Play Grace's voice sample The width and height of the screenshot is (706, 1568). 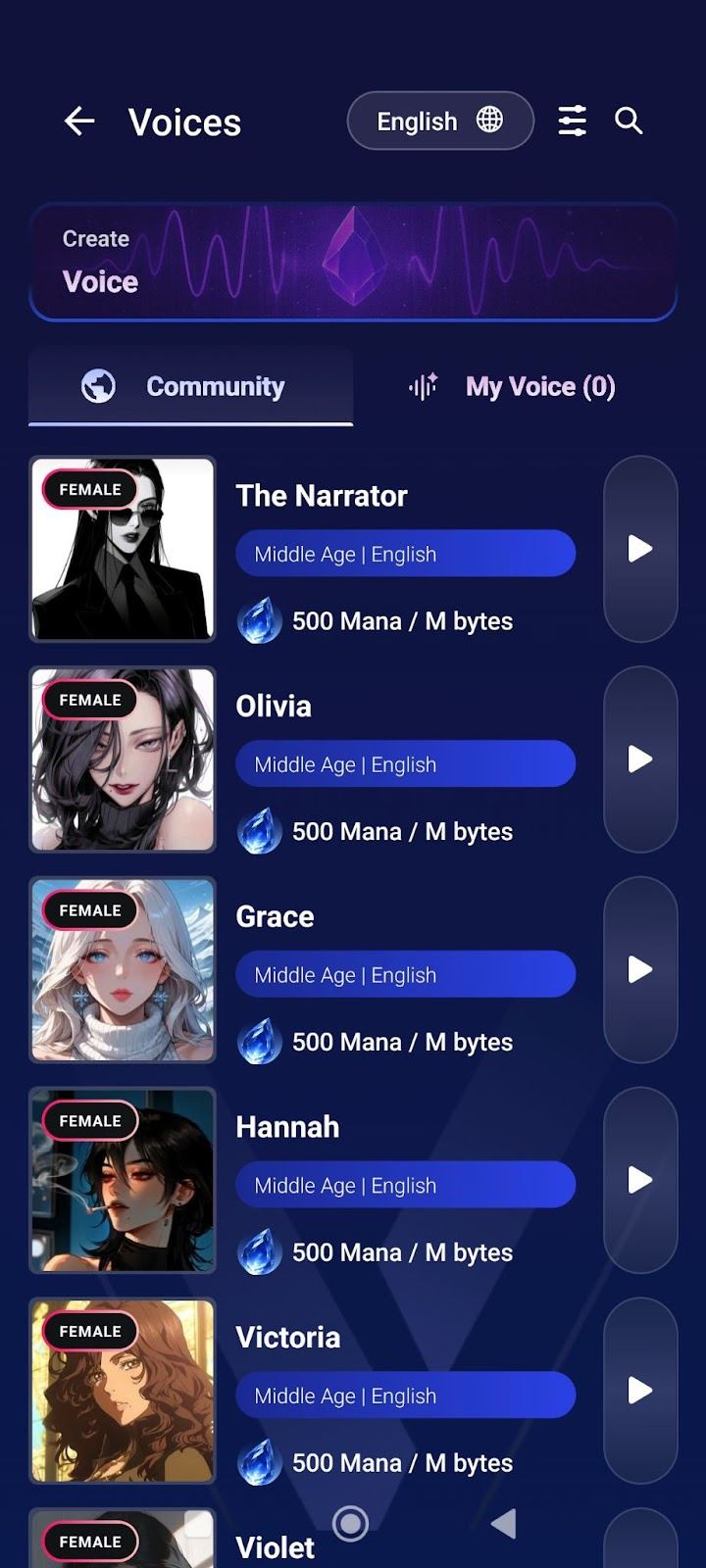coord(640,970)
